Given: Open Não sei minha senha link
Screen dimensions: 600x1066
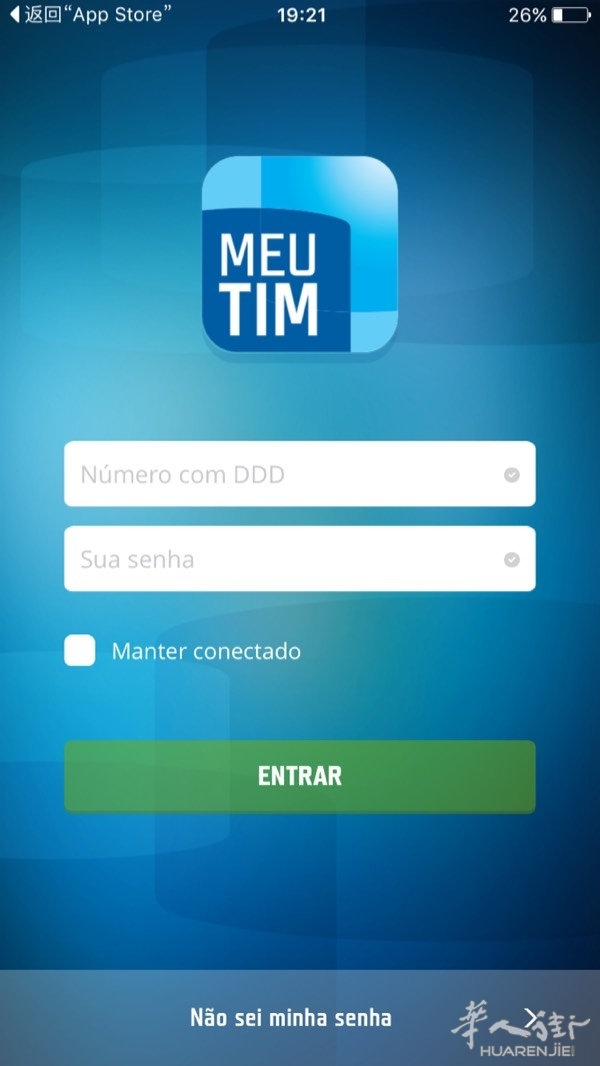Looking at the screenshot, I should pos(291,1018).
